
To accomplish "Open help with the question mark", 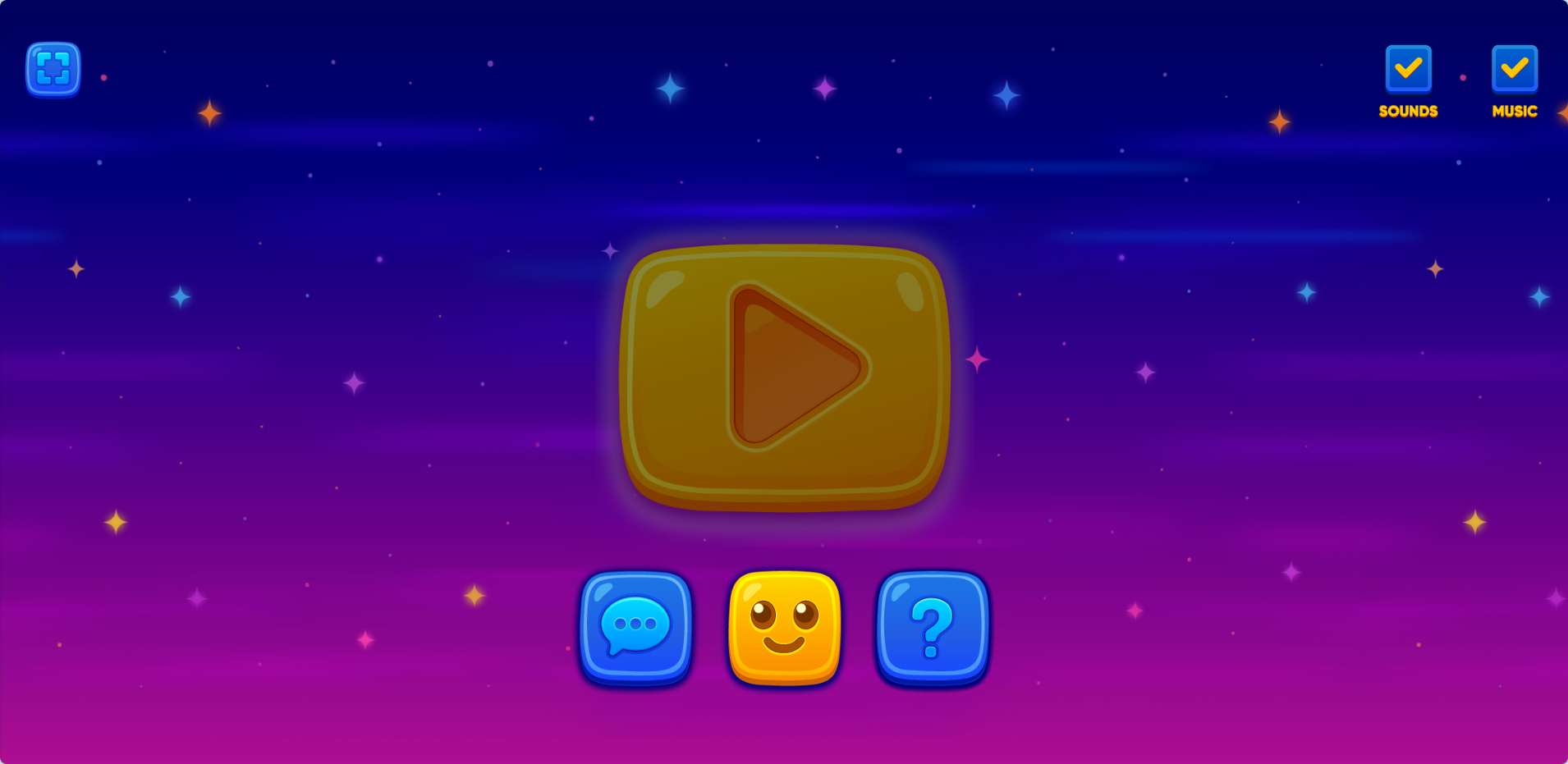I will tap(933, 628).
